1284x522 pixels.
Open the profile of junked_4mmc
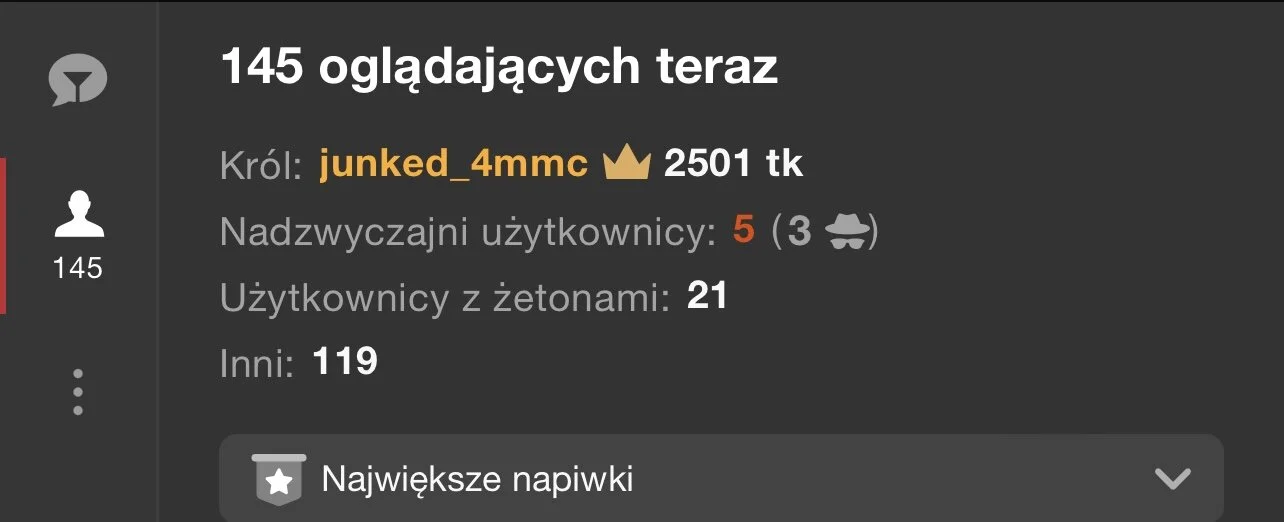pyautogui.click(x=453, y=163)
